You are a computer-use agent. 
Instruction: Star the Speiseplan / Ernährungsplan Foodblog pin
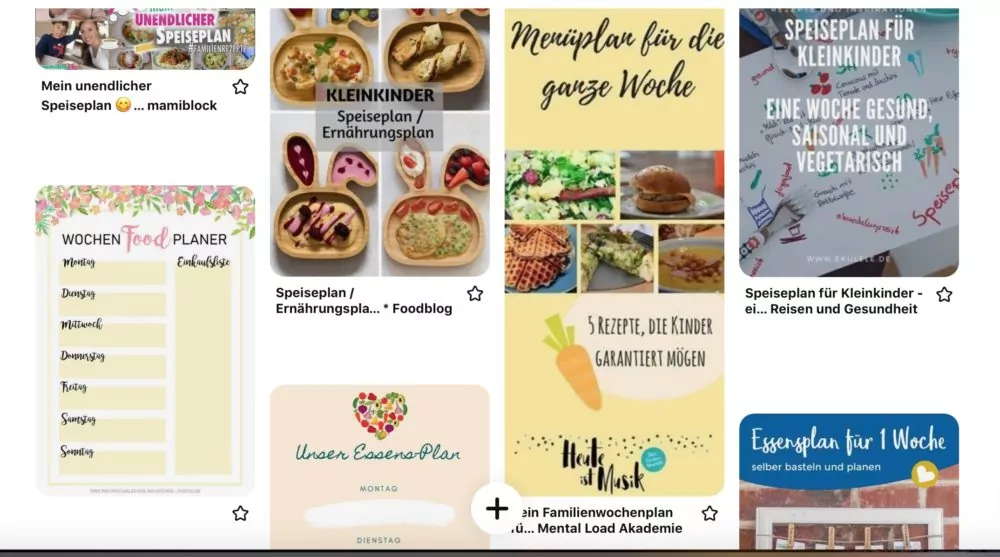pos(475,294)
